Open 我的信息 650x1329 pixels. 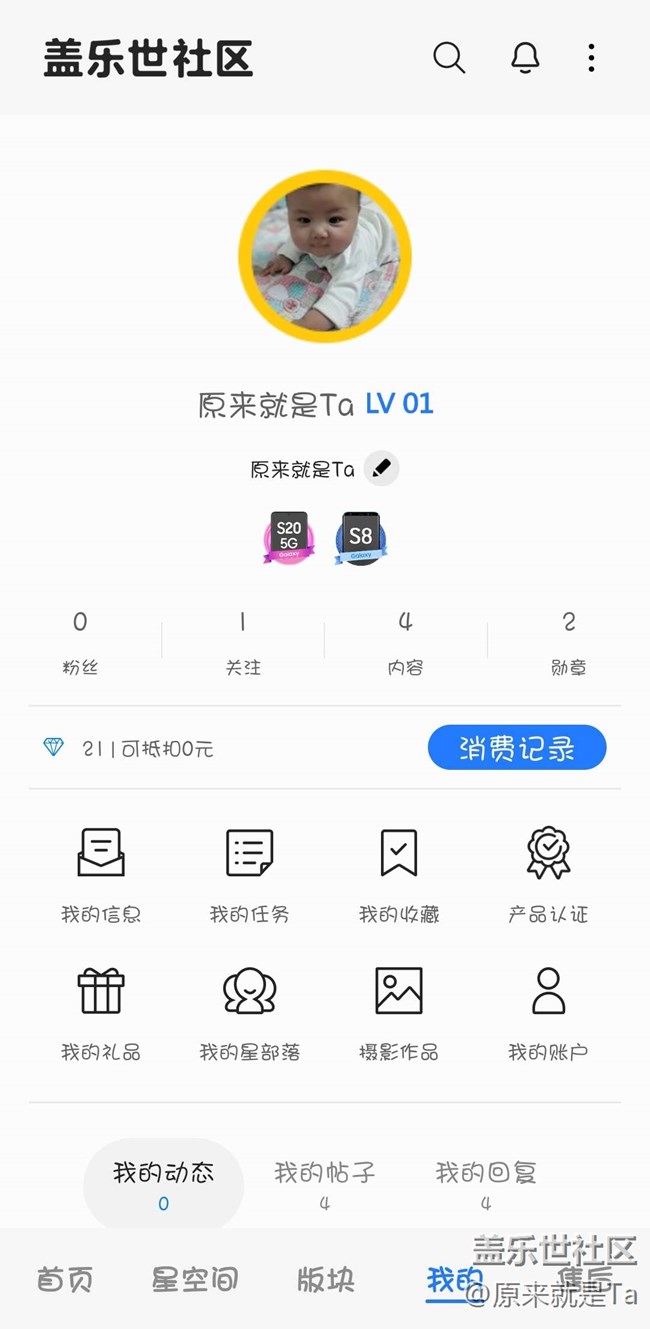(x=101, y=872)
